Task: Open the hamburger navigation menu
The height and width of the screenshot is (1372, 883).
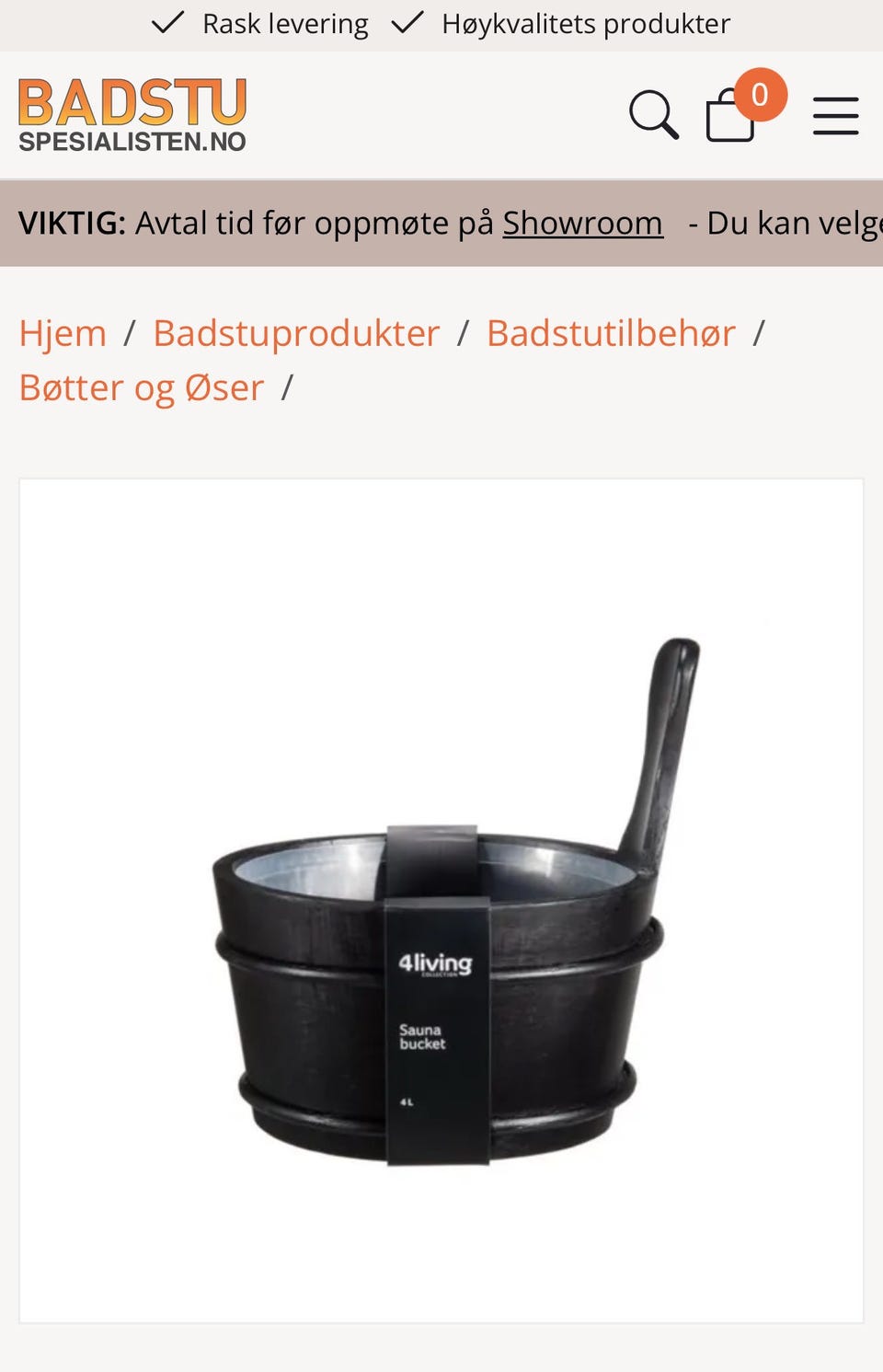Action: click(835, 115)
